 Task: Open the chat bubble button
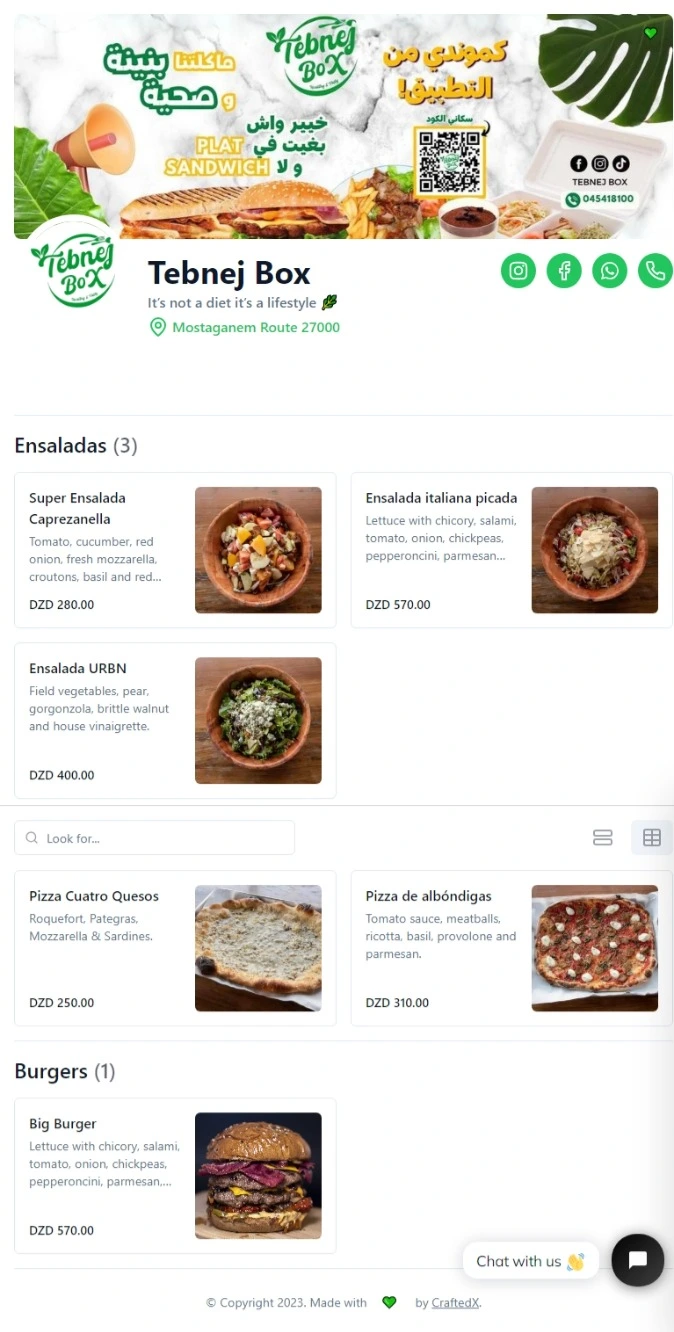point(637,1260)
